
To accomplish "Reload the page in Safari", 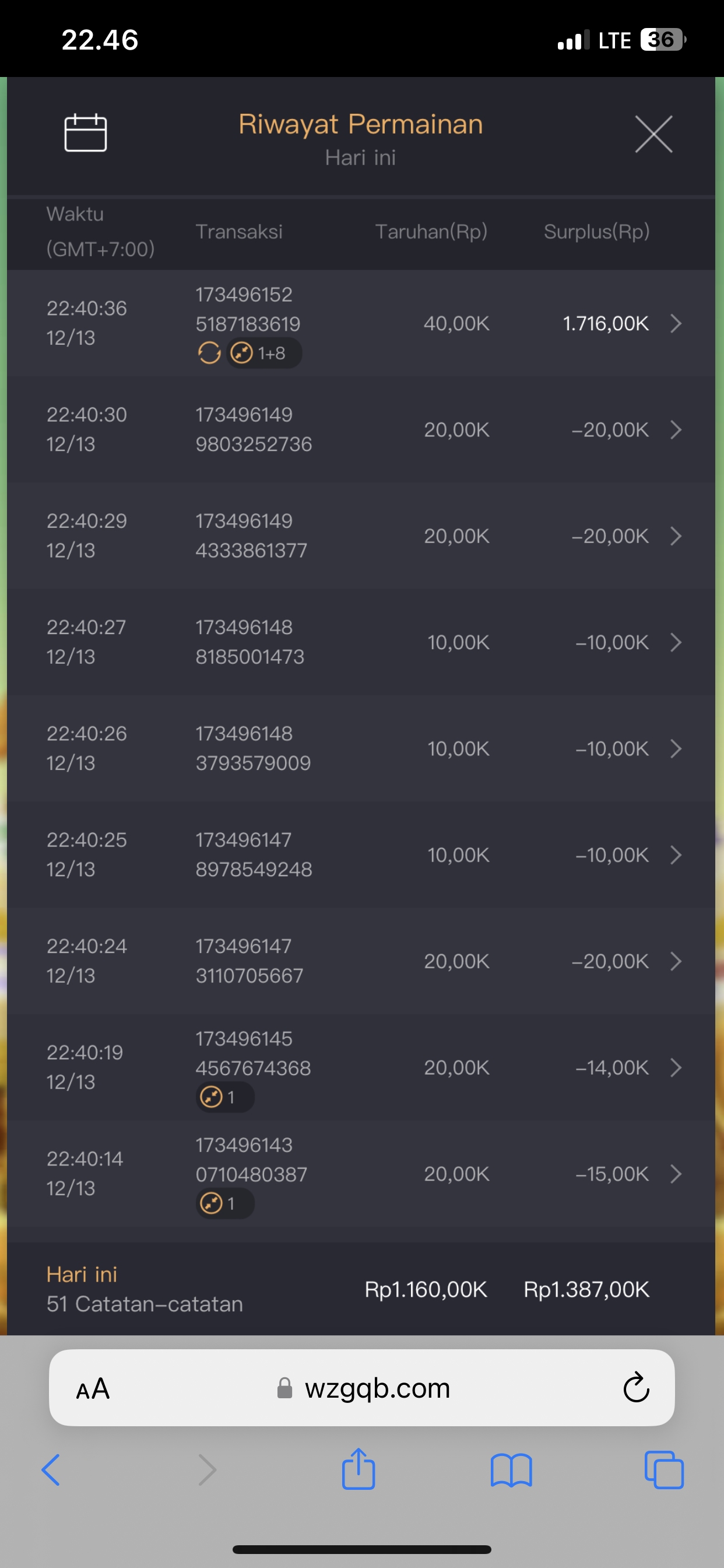I will tap(636, 1388).
